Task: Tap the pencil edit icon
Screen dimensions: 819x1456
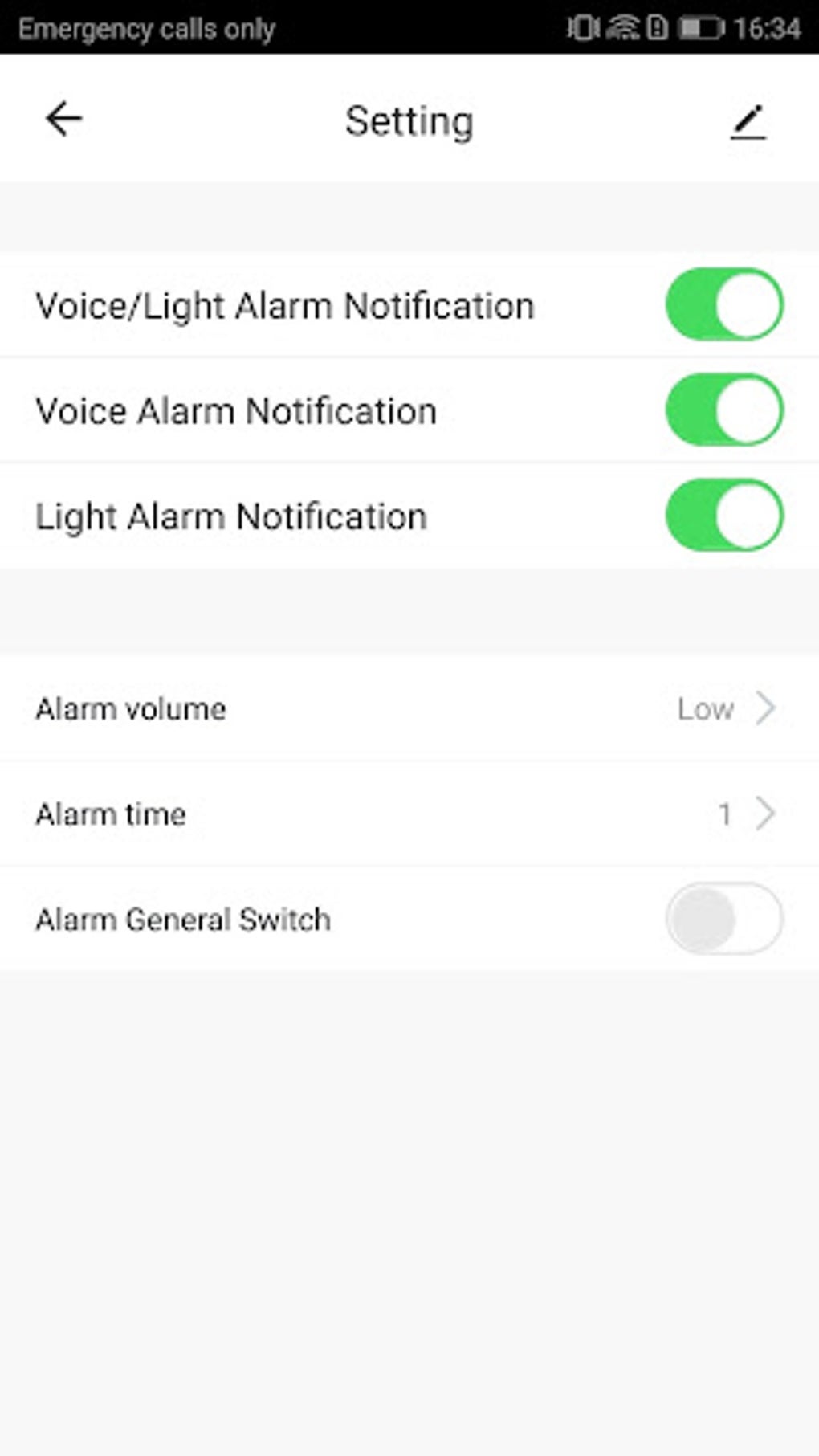Action: [x=748, y=122]
